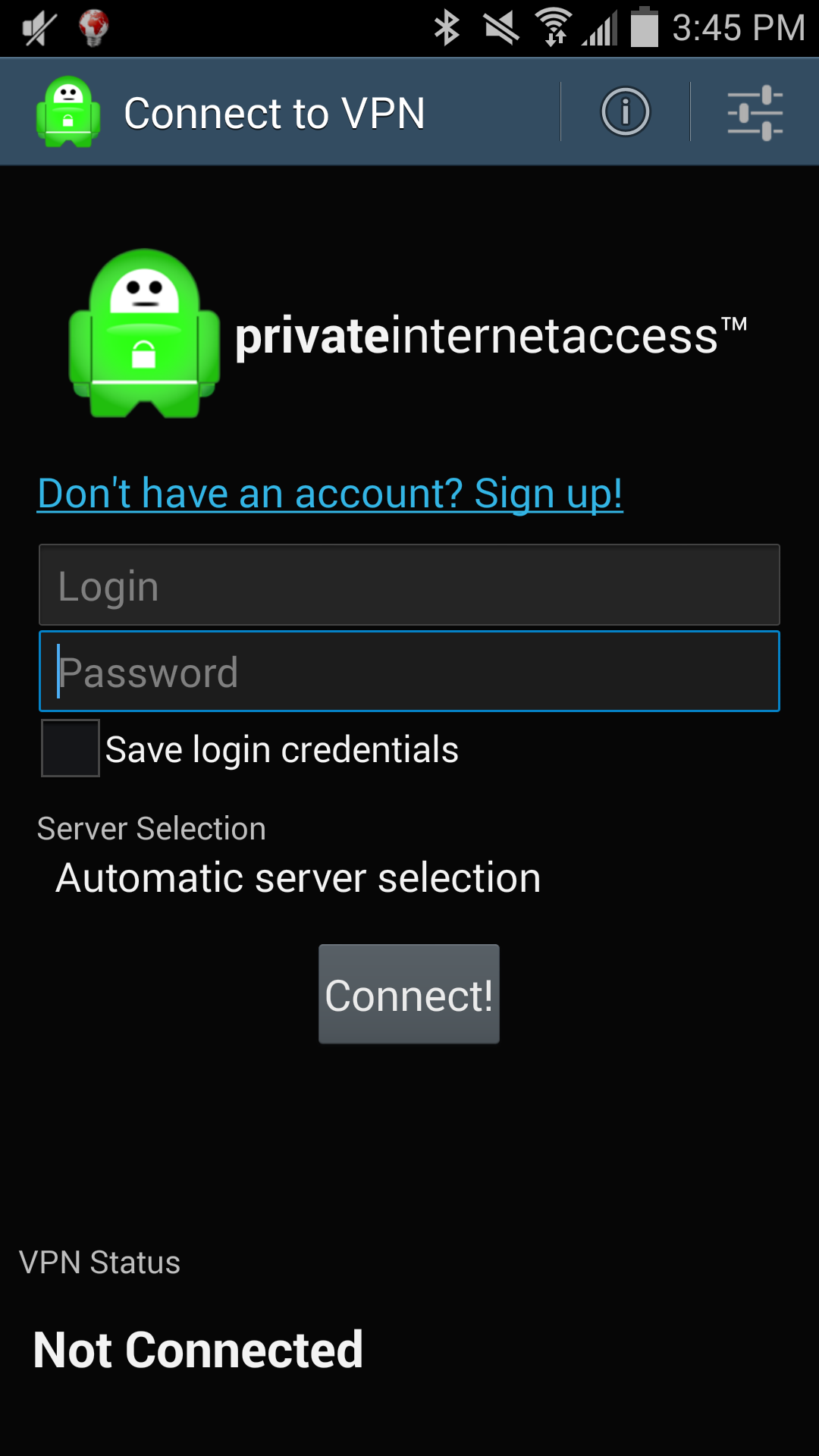Tap the Password field
This screenshot has height=1456, width=819.
(x=409, y=672)
